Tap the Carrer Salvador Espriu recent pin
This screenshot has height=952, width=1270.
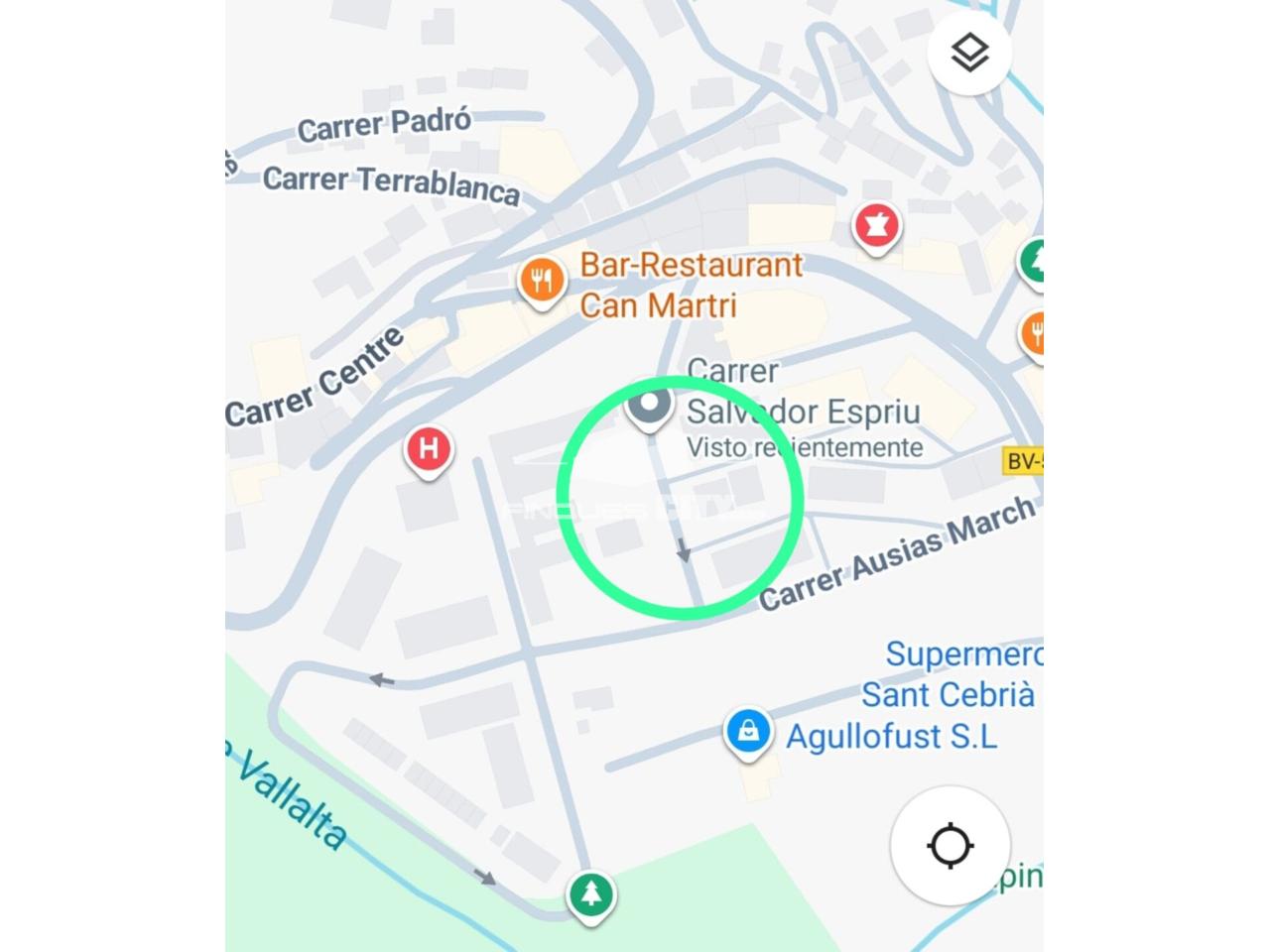coord(650,407)
